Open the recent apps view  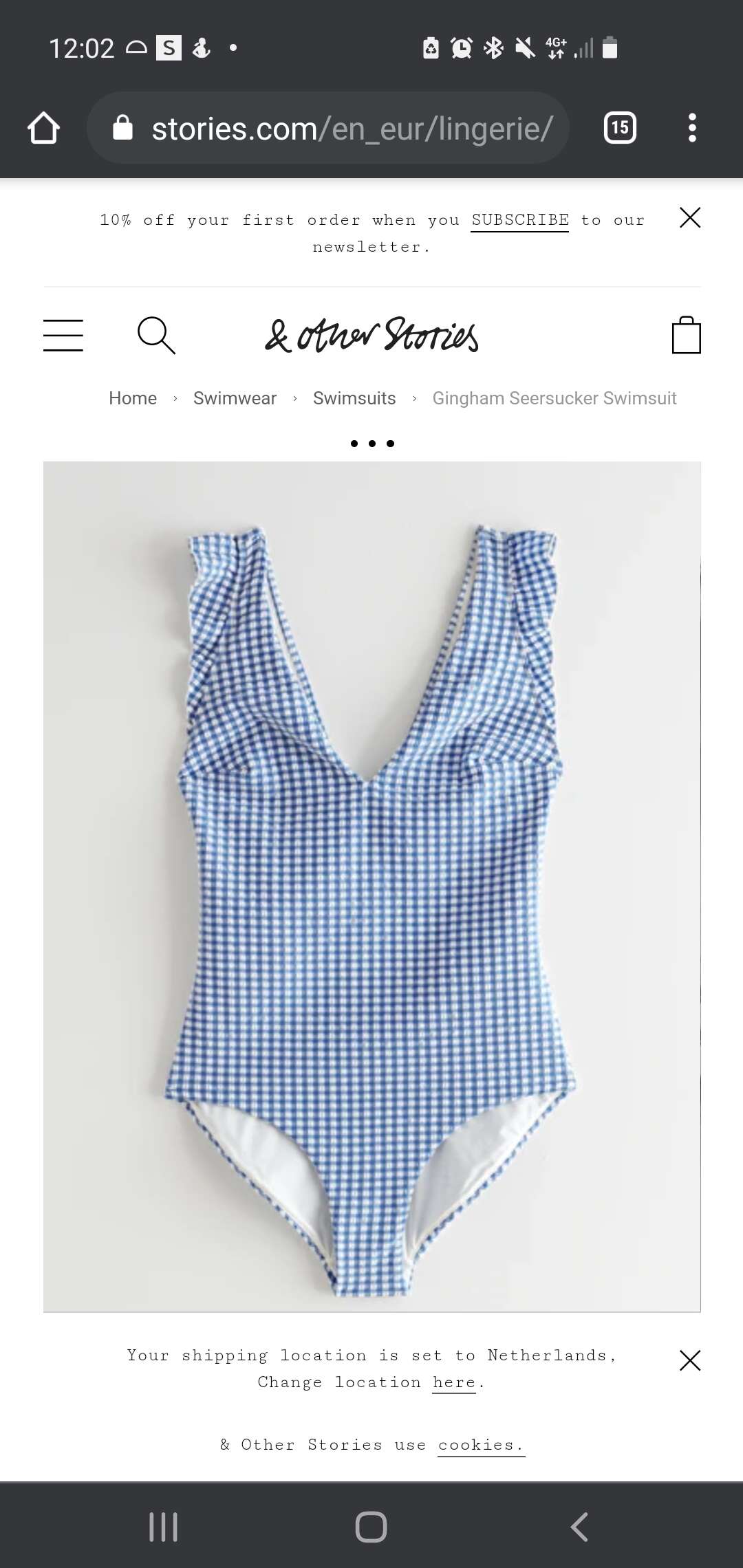(x=164, y=1527)
